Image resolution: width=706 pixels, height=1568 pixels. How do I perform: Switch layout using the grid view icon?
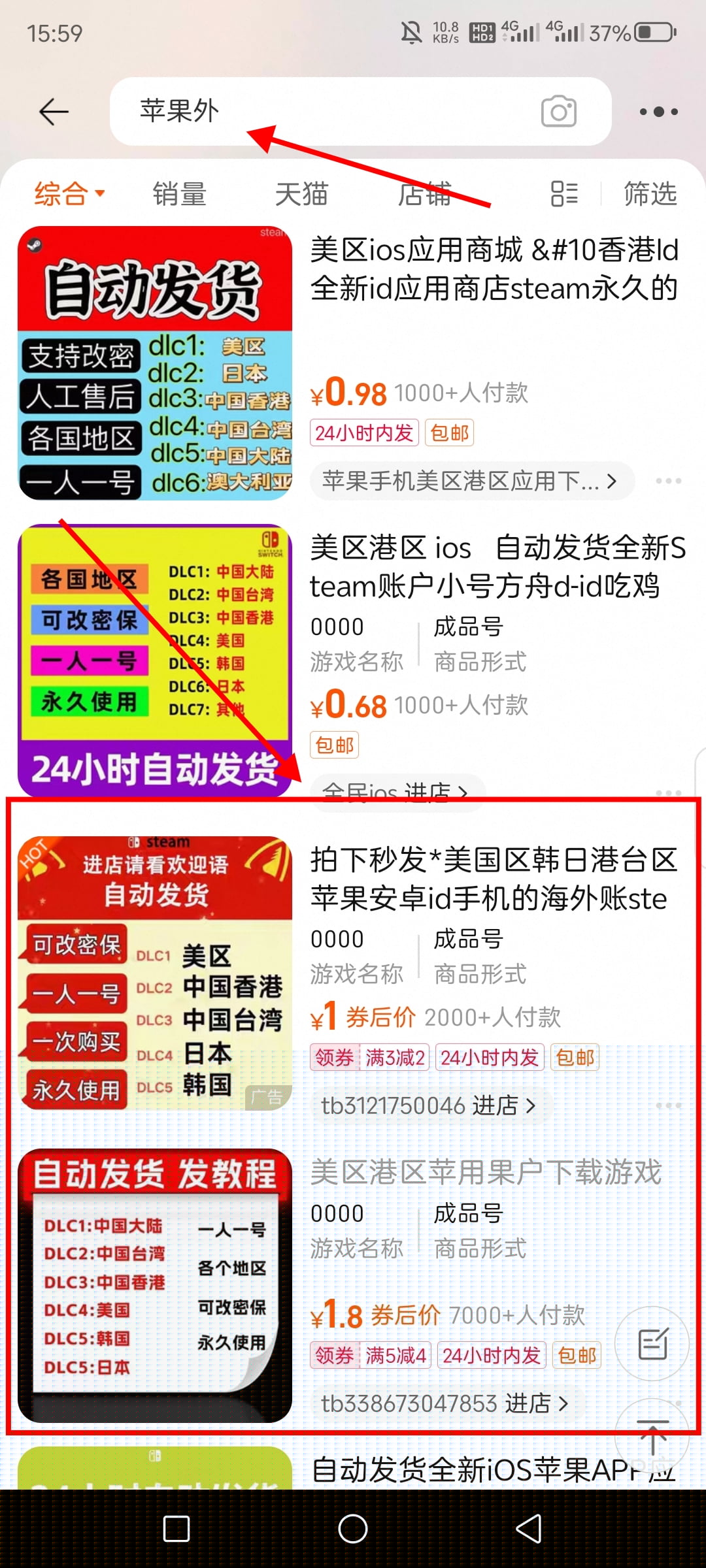(x=563, y=193)
